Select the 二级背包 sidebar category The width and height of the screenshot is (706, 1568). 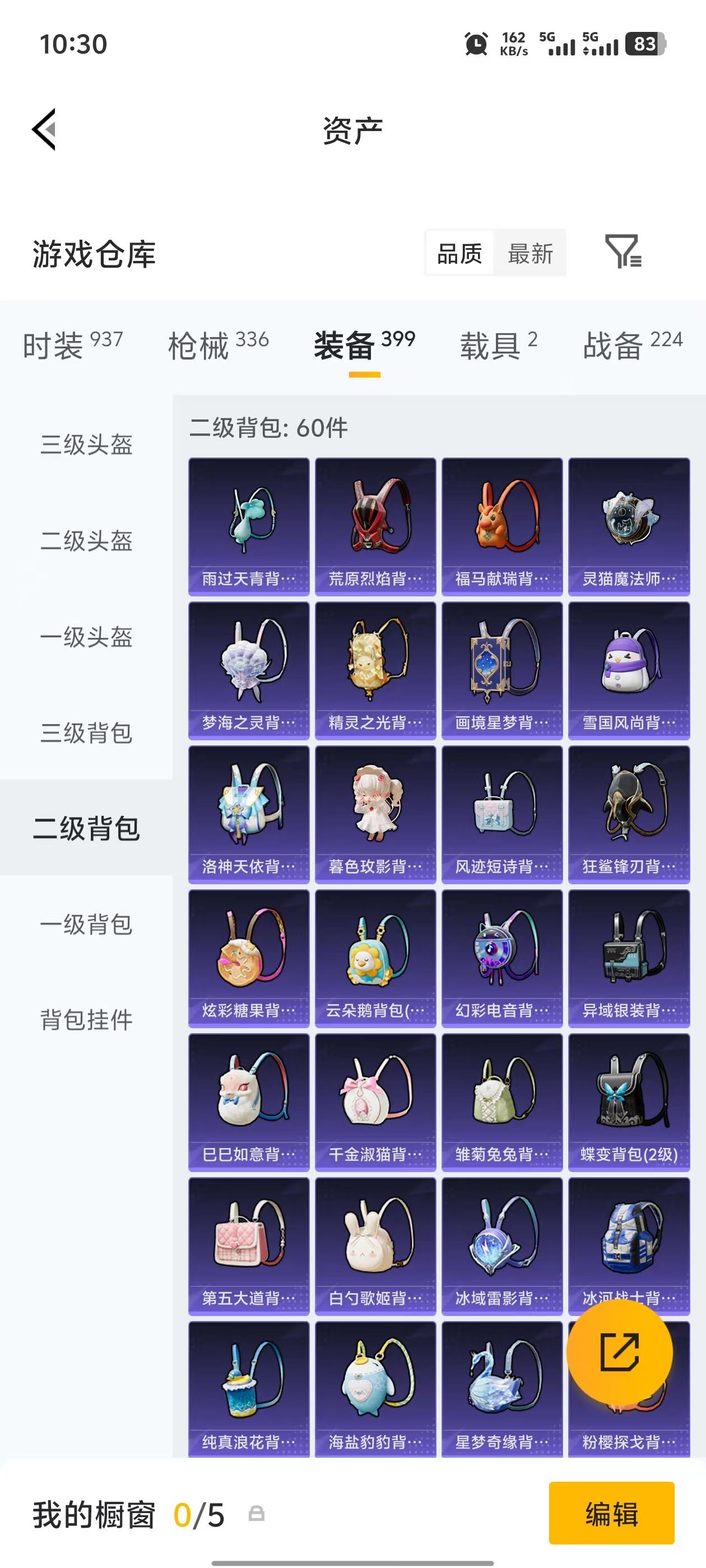click(86, 828)
